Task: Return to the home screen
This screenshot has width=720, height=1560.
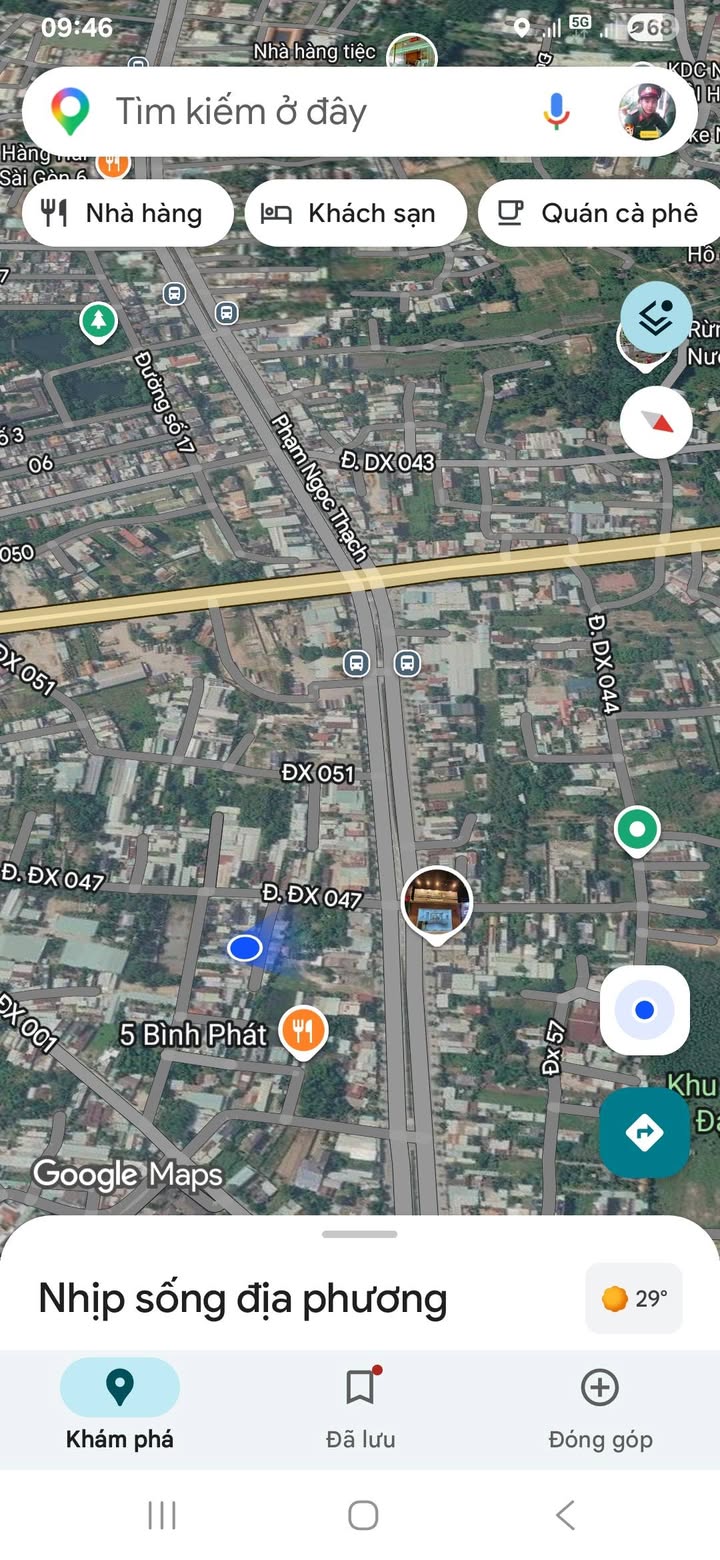Action: tap(362, 1515)
